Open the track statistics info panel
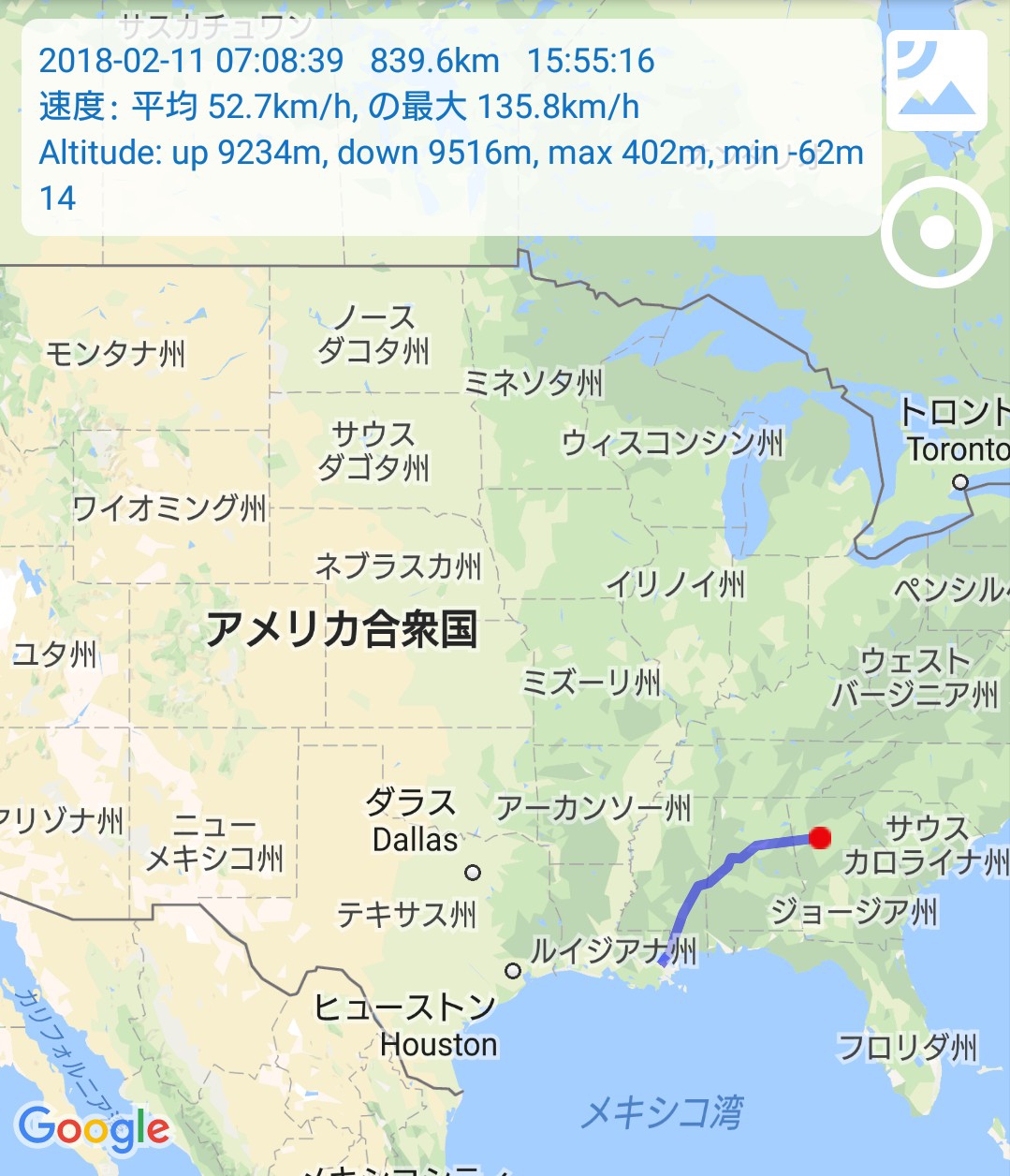Viewport: 1010px width, 1176px height. tap(450, 129)
